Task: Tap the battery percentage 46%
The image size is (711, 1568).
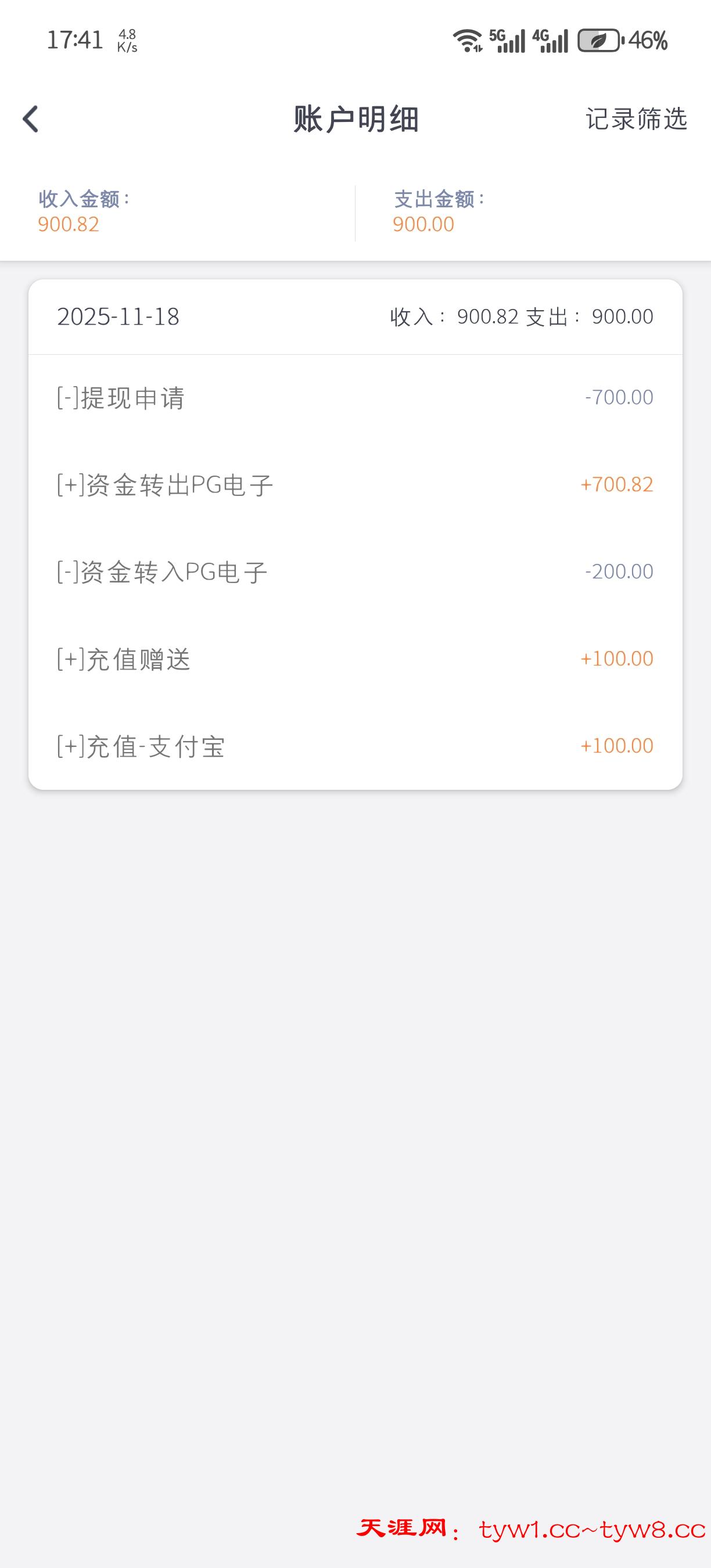Action: click(649, 41)
